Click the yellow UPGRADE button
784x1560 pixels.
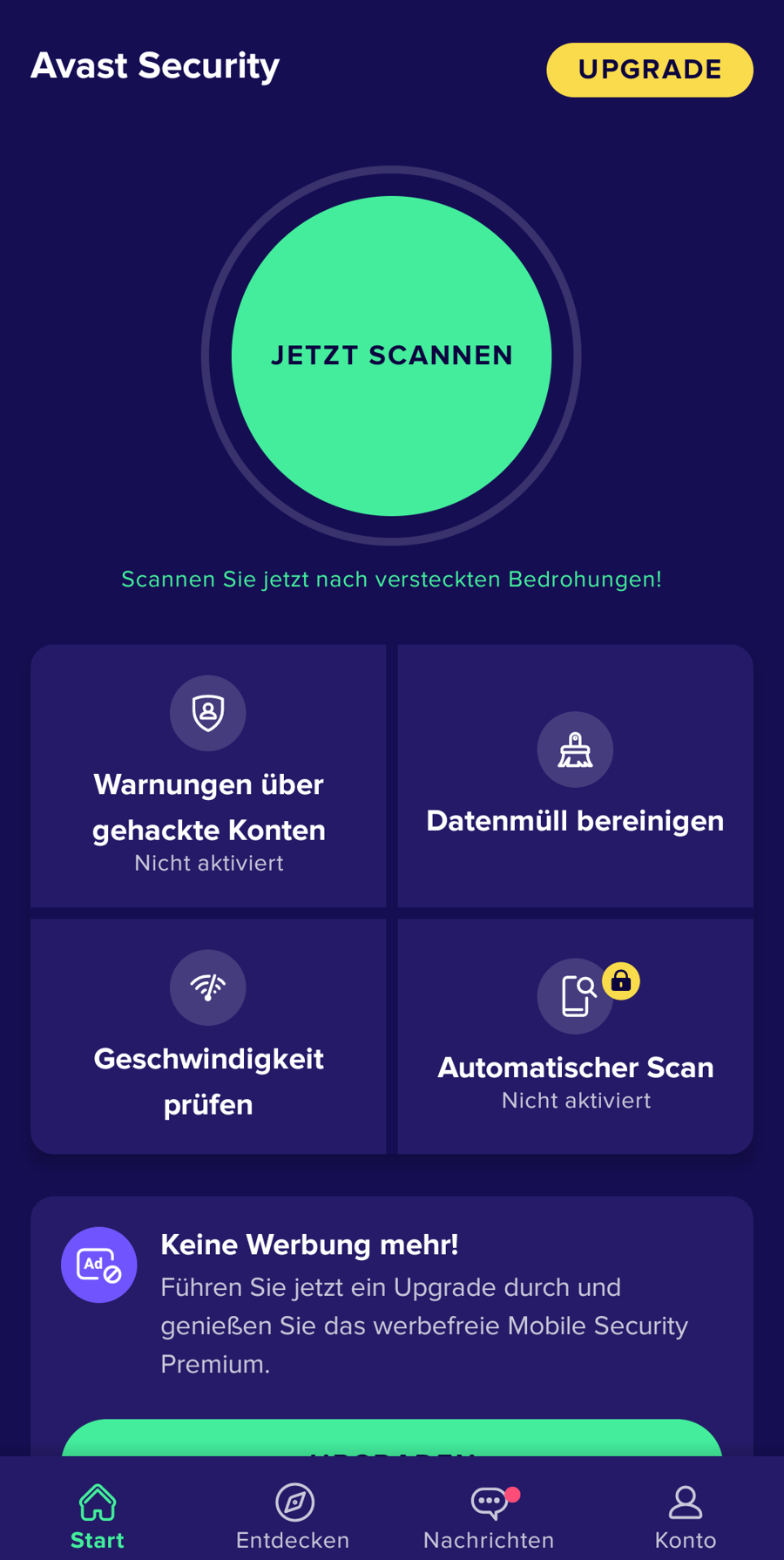point(649,69)
